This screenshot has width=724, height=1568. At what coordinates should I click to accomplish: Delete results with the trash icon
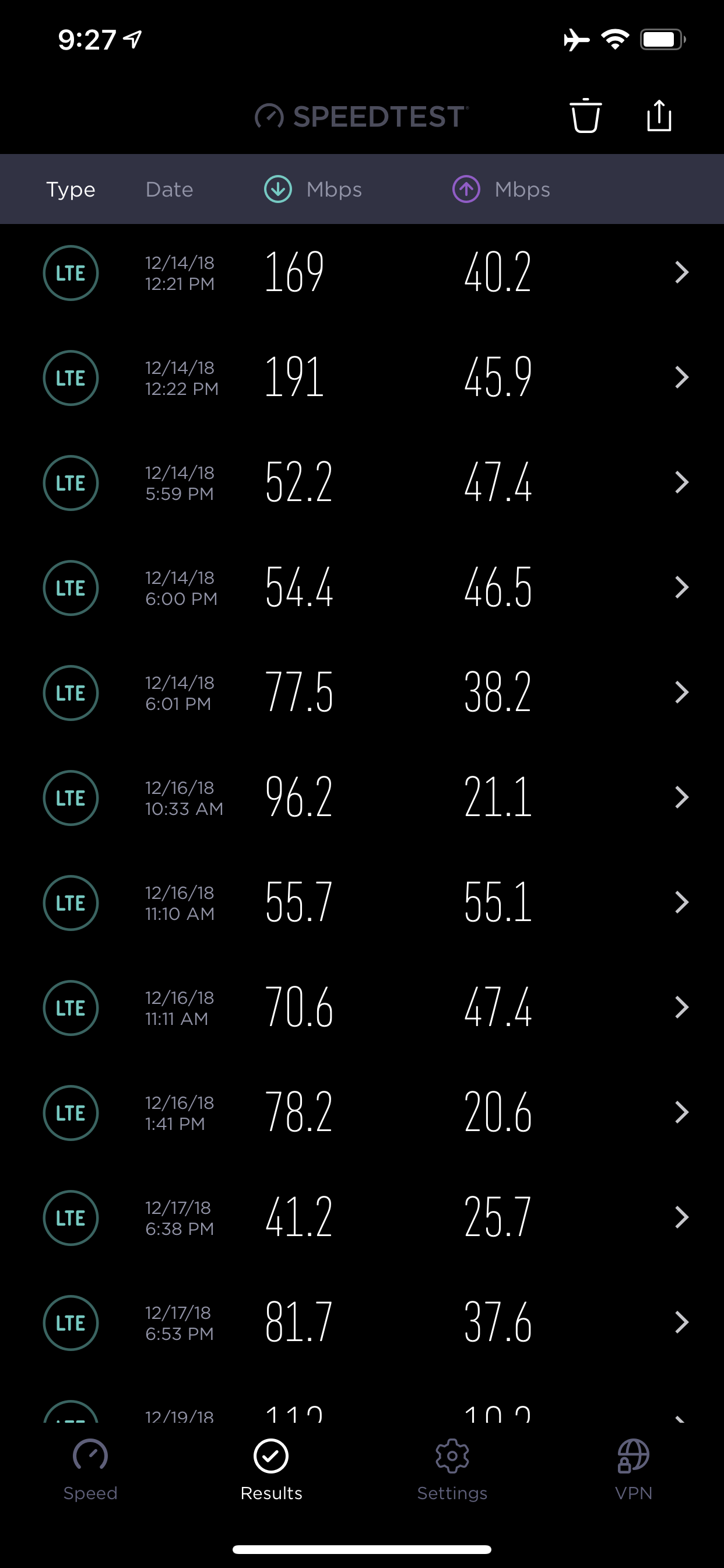tap(585, 116)
